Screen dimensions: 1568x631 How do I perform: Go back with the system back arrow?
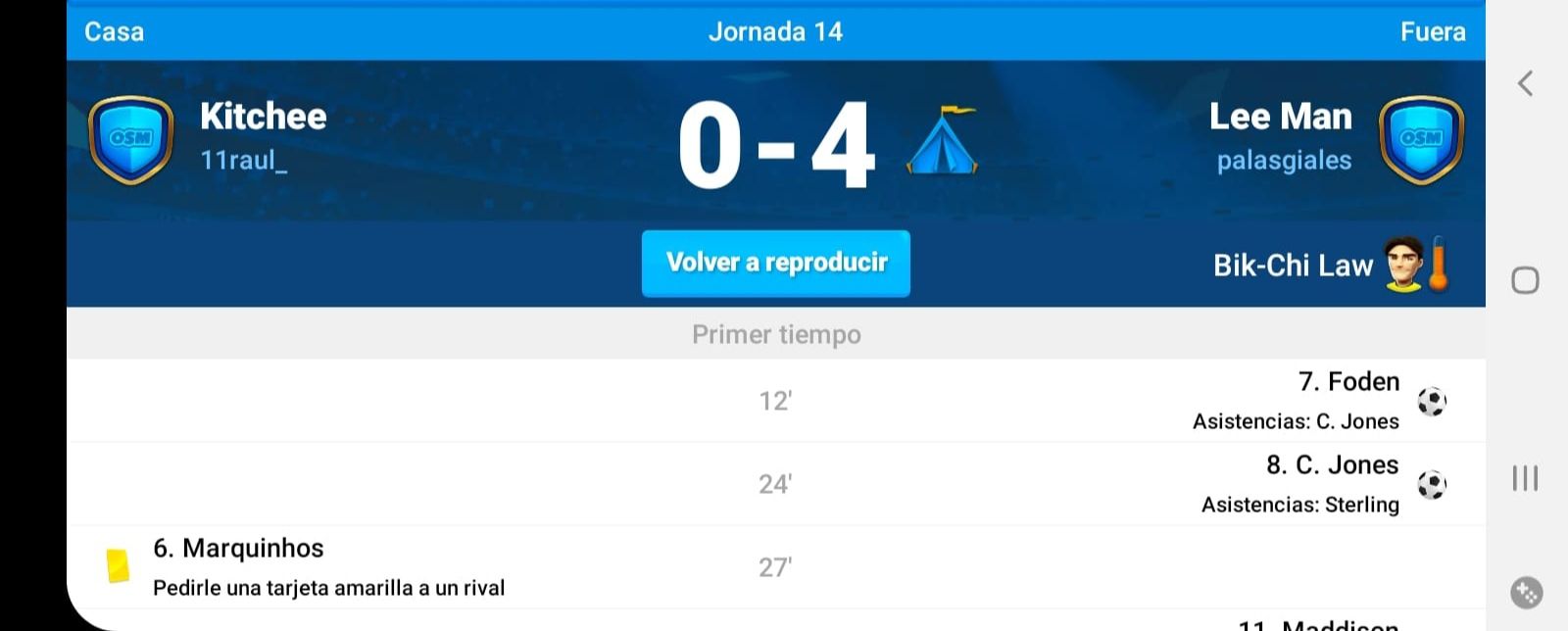click(1525, 83)
